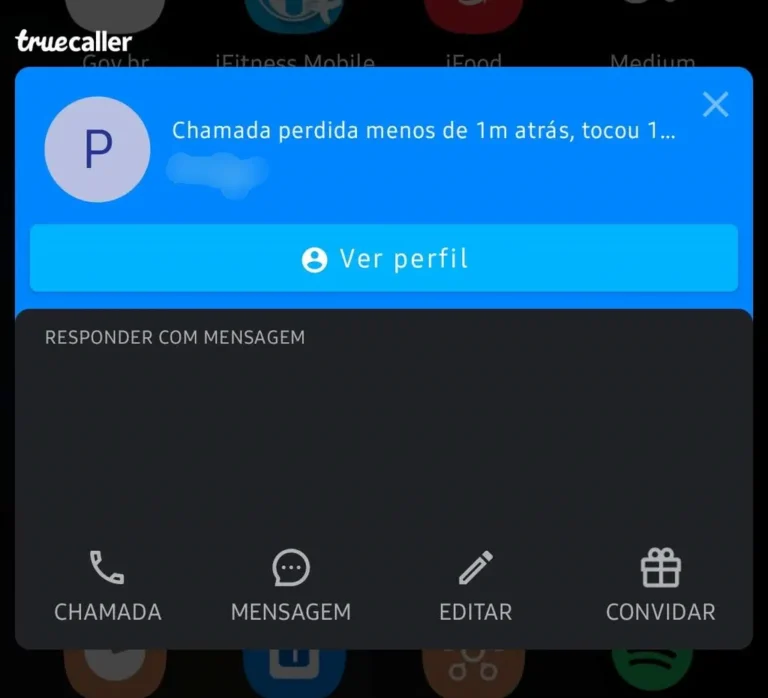Tap the caller avatar with letter P
This screenshot has height=698, width=768.
tap(97, 150)
